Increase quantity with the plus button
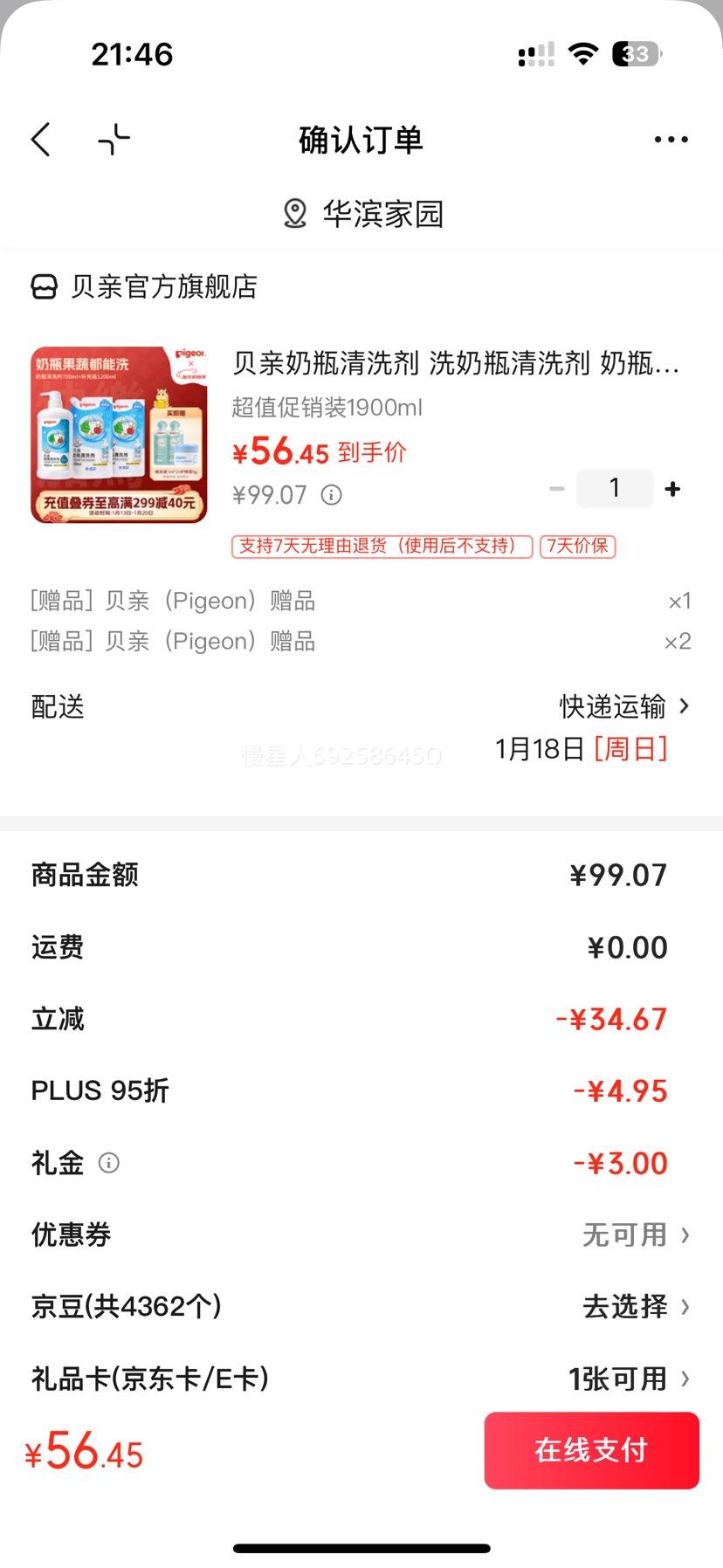Viewport: 723px width, 1568px height. tap(672, 489)
